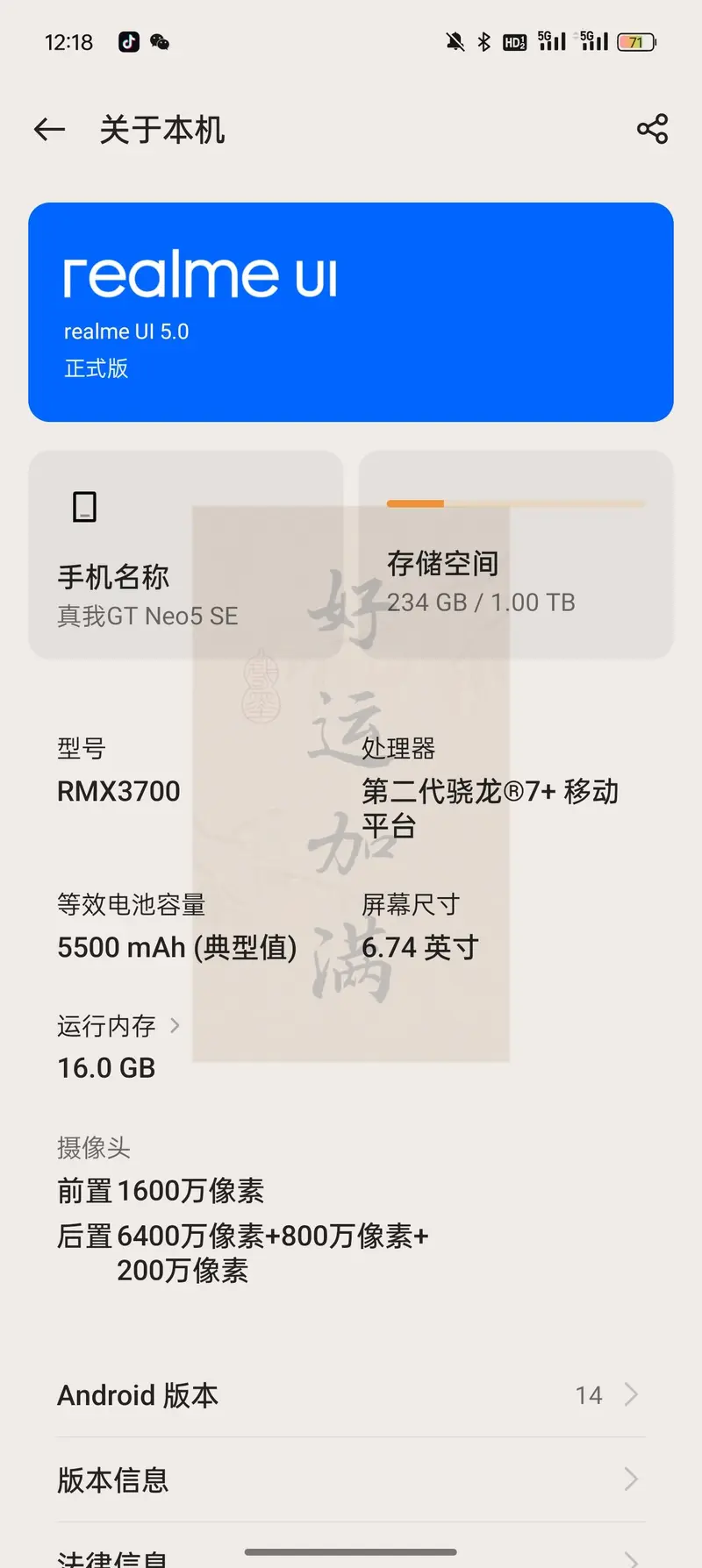Tap the Bluetooth icon in status bar
702x1568 pixels.
[484, 42]
